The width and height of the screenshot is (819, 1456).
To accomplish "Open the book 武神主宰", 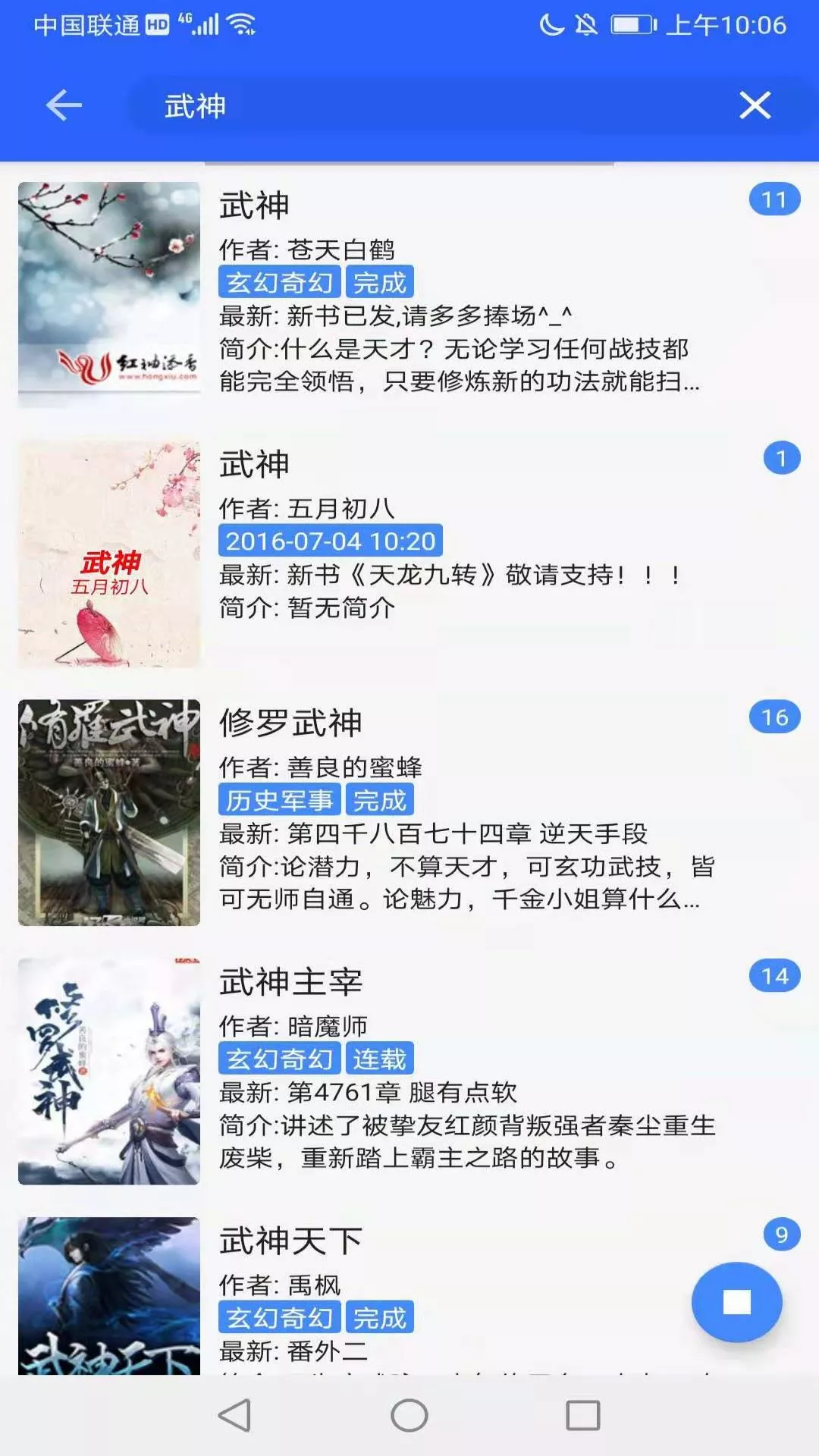I will [409, 1071].
